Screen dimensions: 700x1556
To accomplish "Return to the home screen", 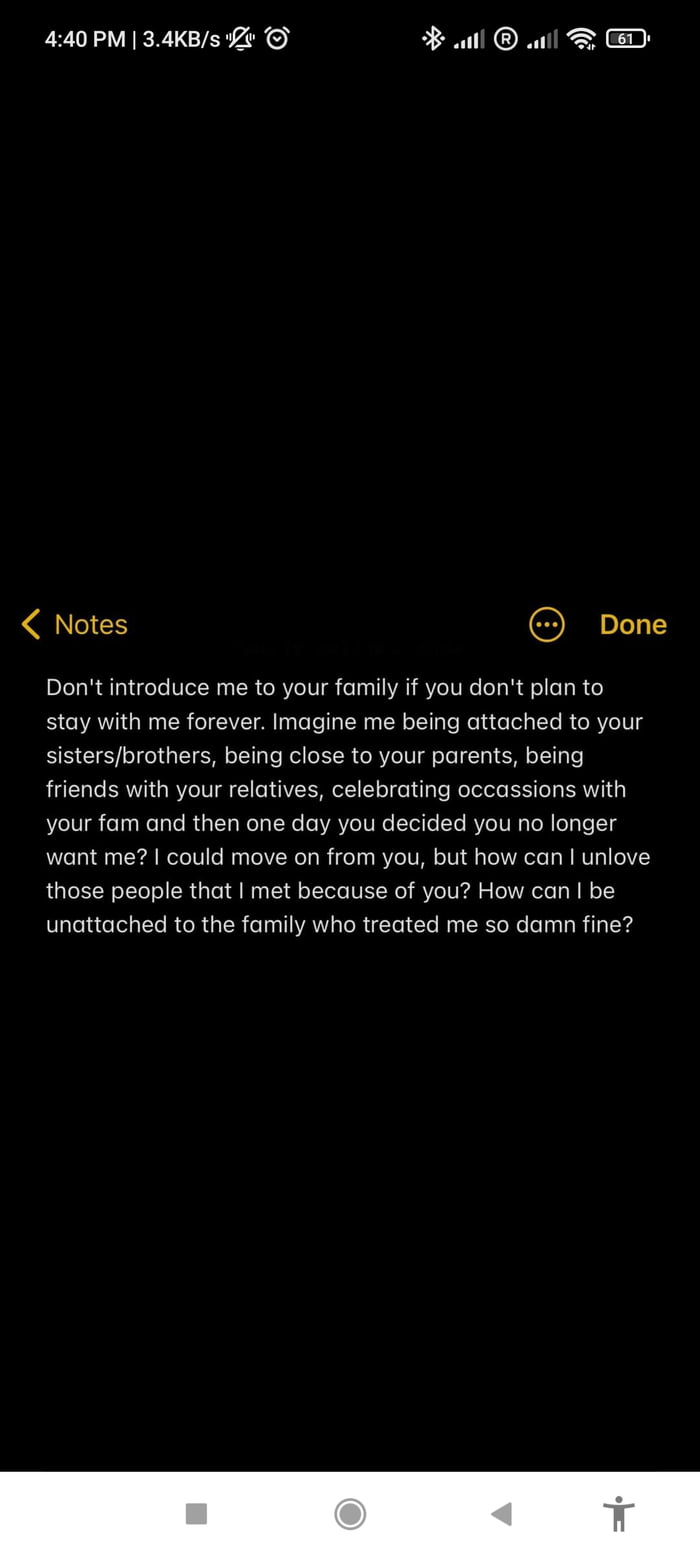I will click(x=350, y=1514).
